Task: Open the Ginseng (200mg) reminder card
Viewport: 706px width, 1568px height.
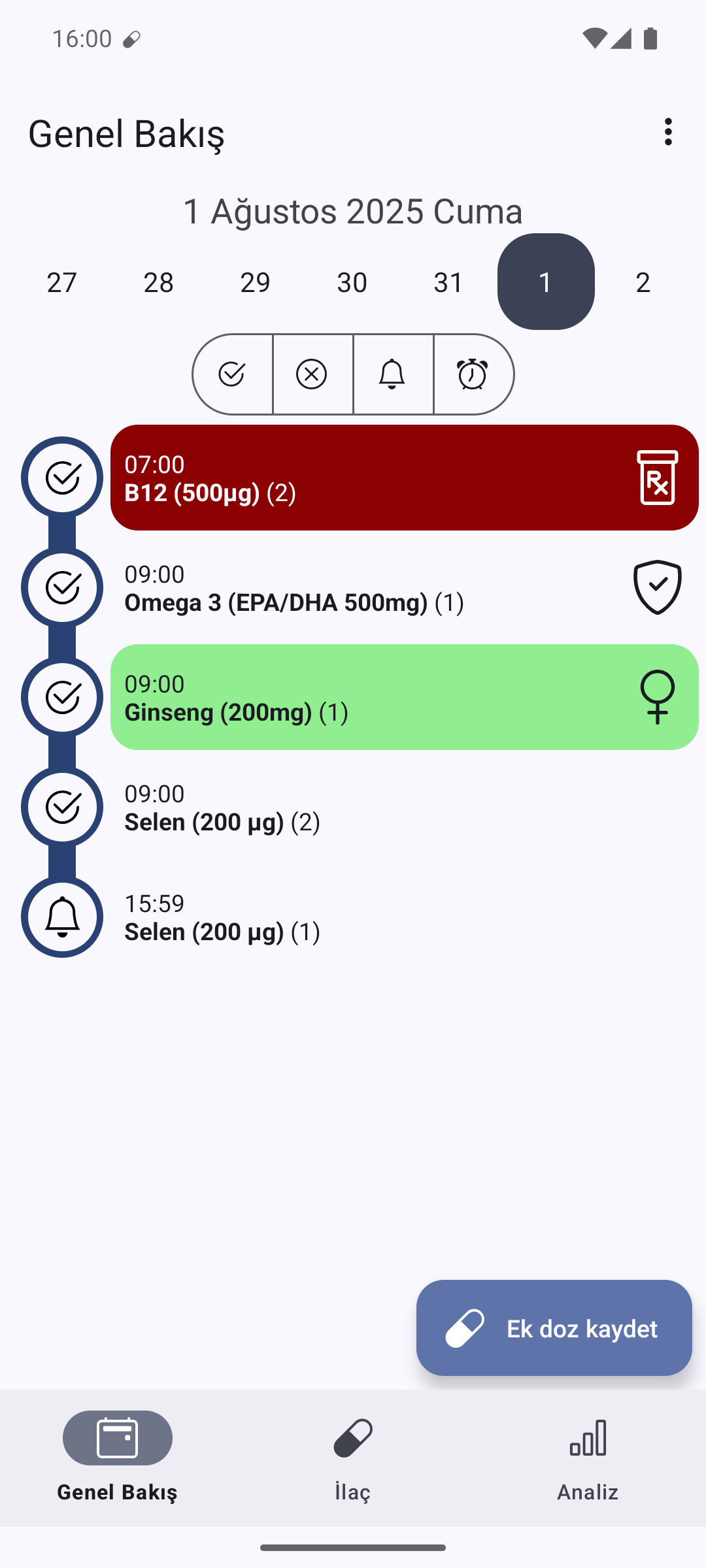Action: pos(405,697)
